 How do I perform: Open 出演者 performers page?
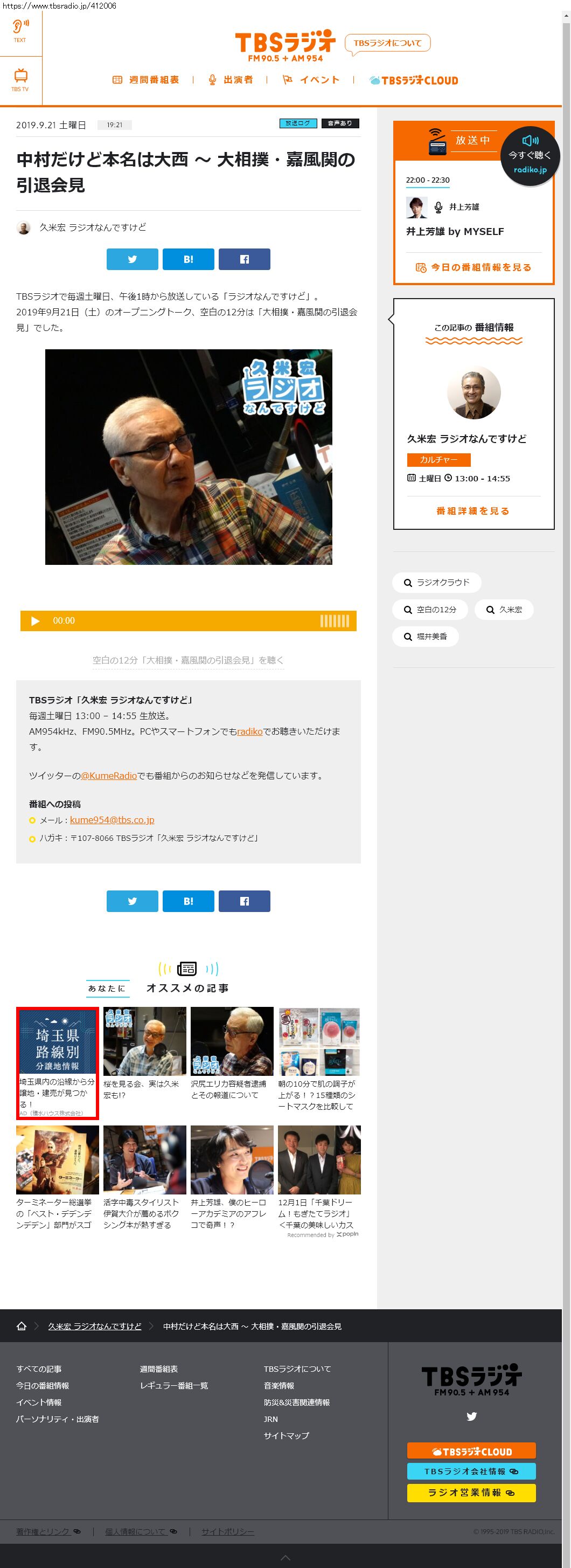(231, 80)
